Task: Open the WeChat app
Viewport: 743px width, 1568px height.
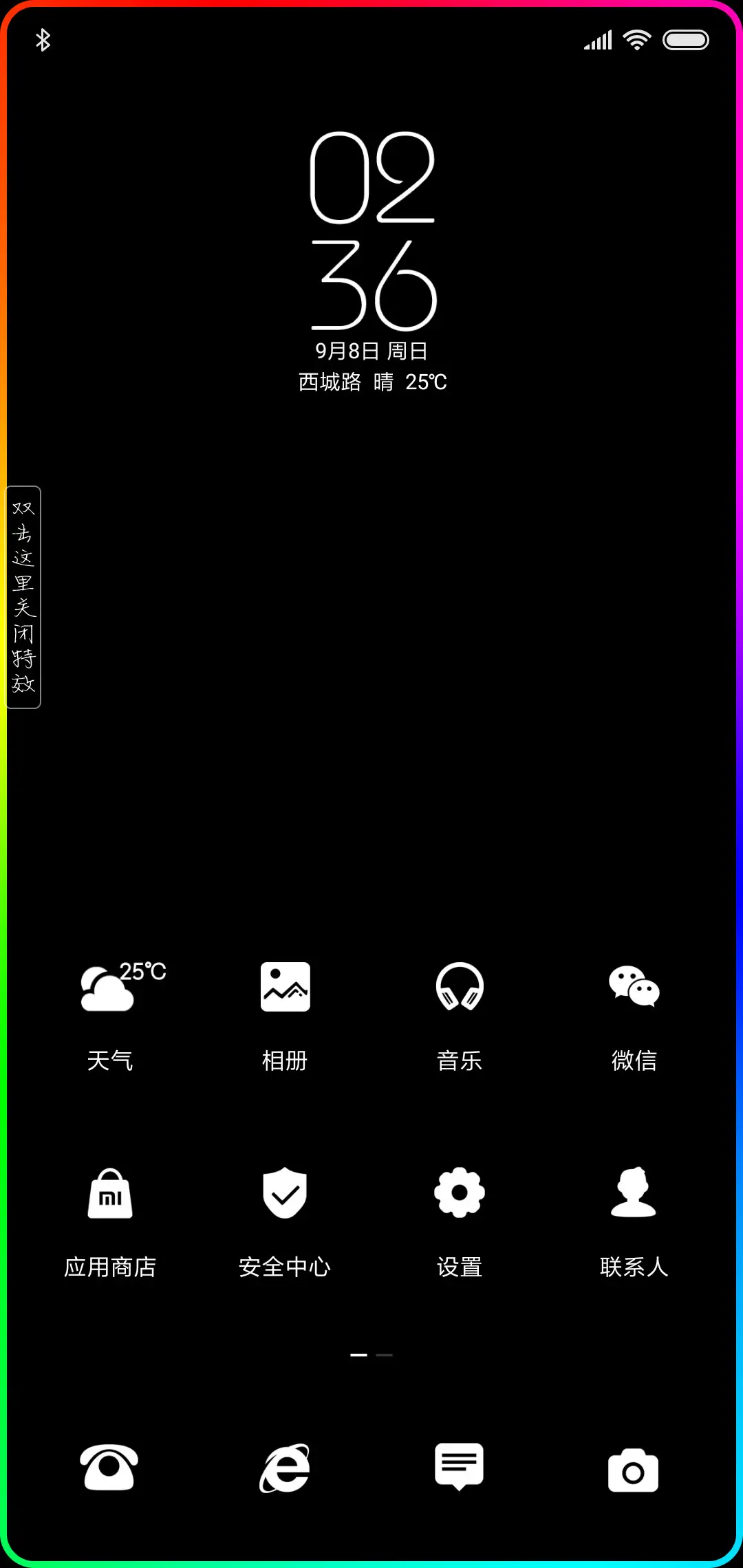Action: coord(634,988)
